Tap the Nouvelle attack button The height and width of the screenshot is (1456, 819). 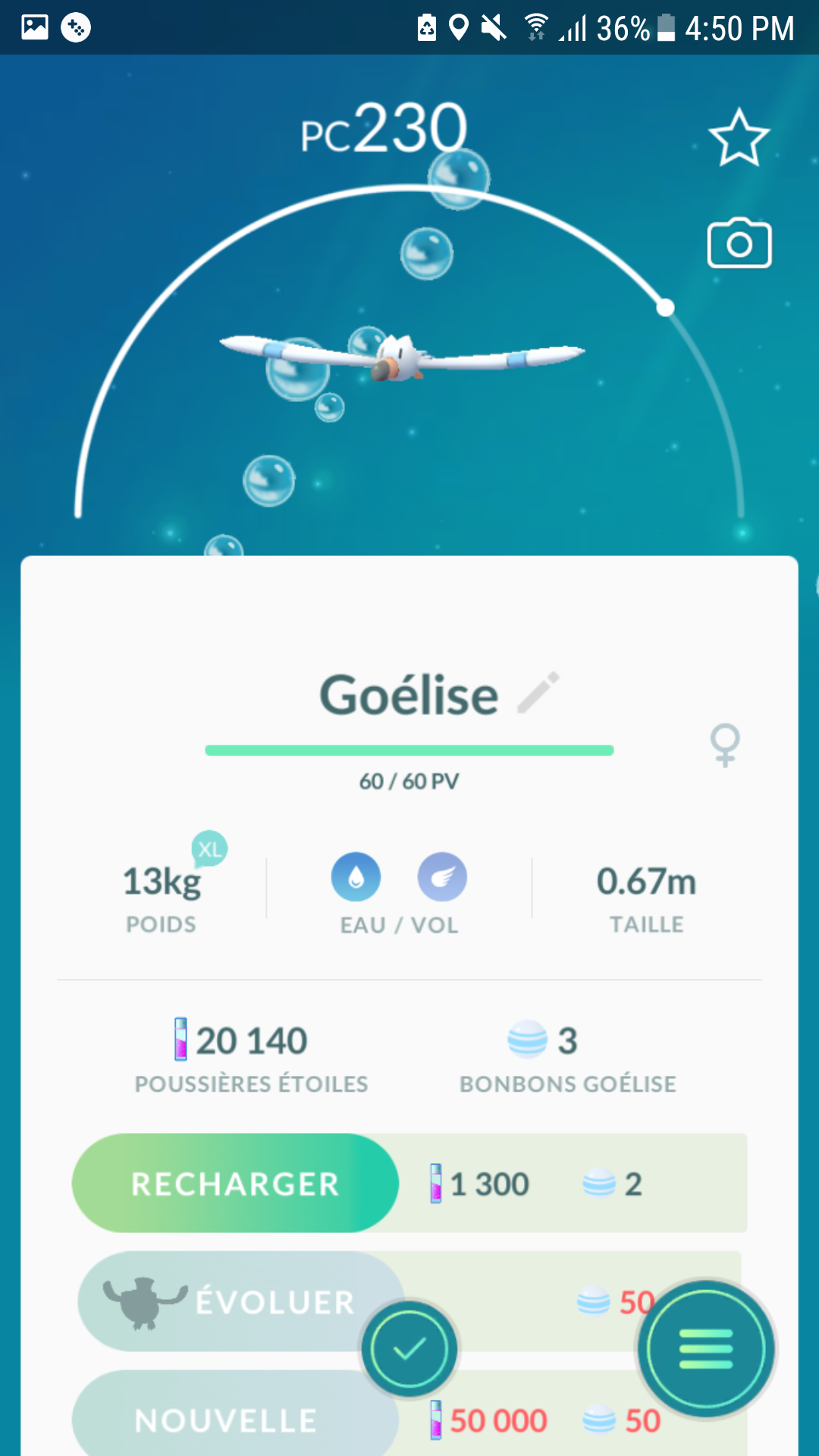coord(226,1420)
